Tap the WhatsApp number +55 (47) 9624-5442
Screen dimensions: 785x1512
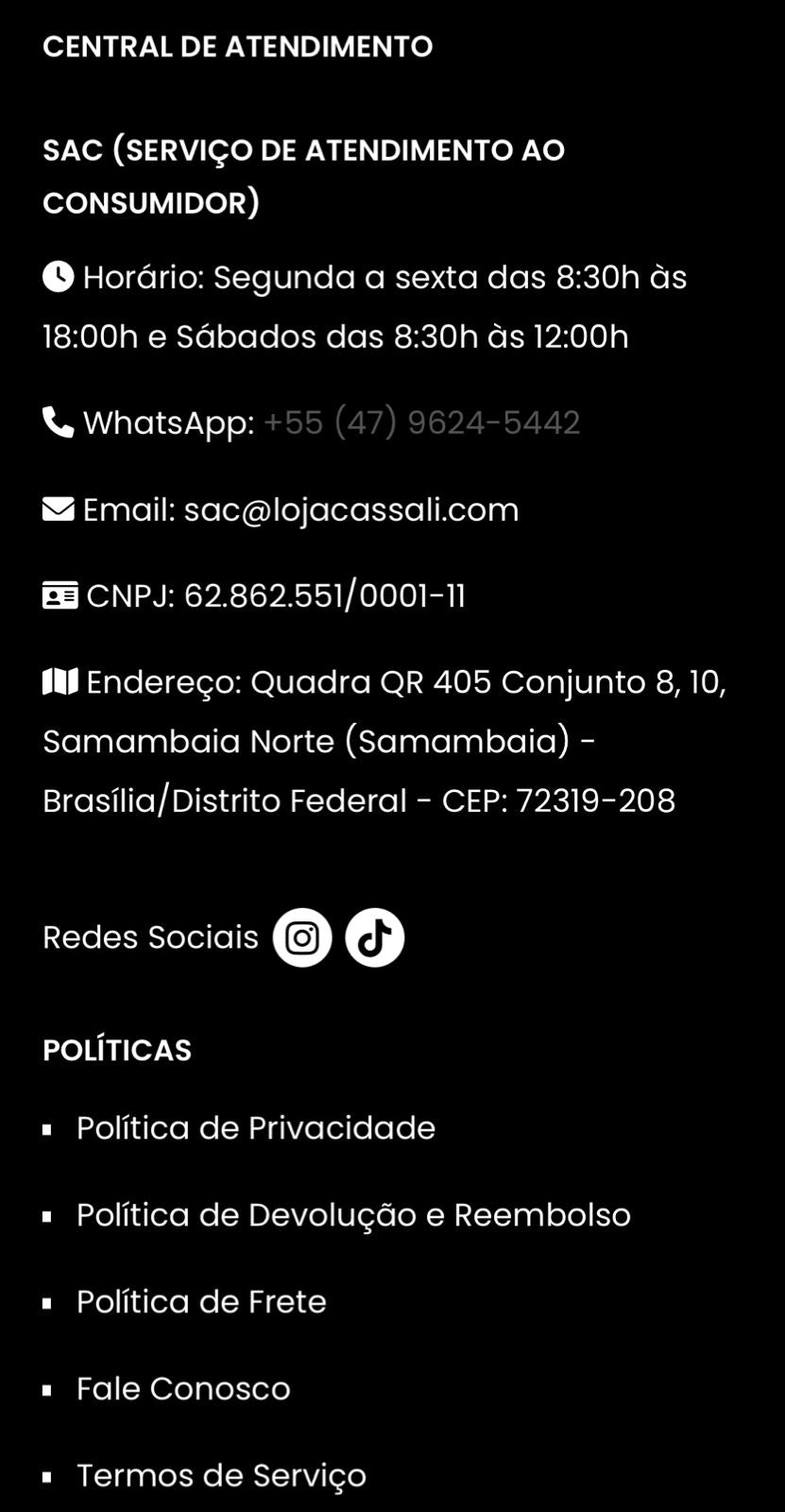coord(421,422)
